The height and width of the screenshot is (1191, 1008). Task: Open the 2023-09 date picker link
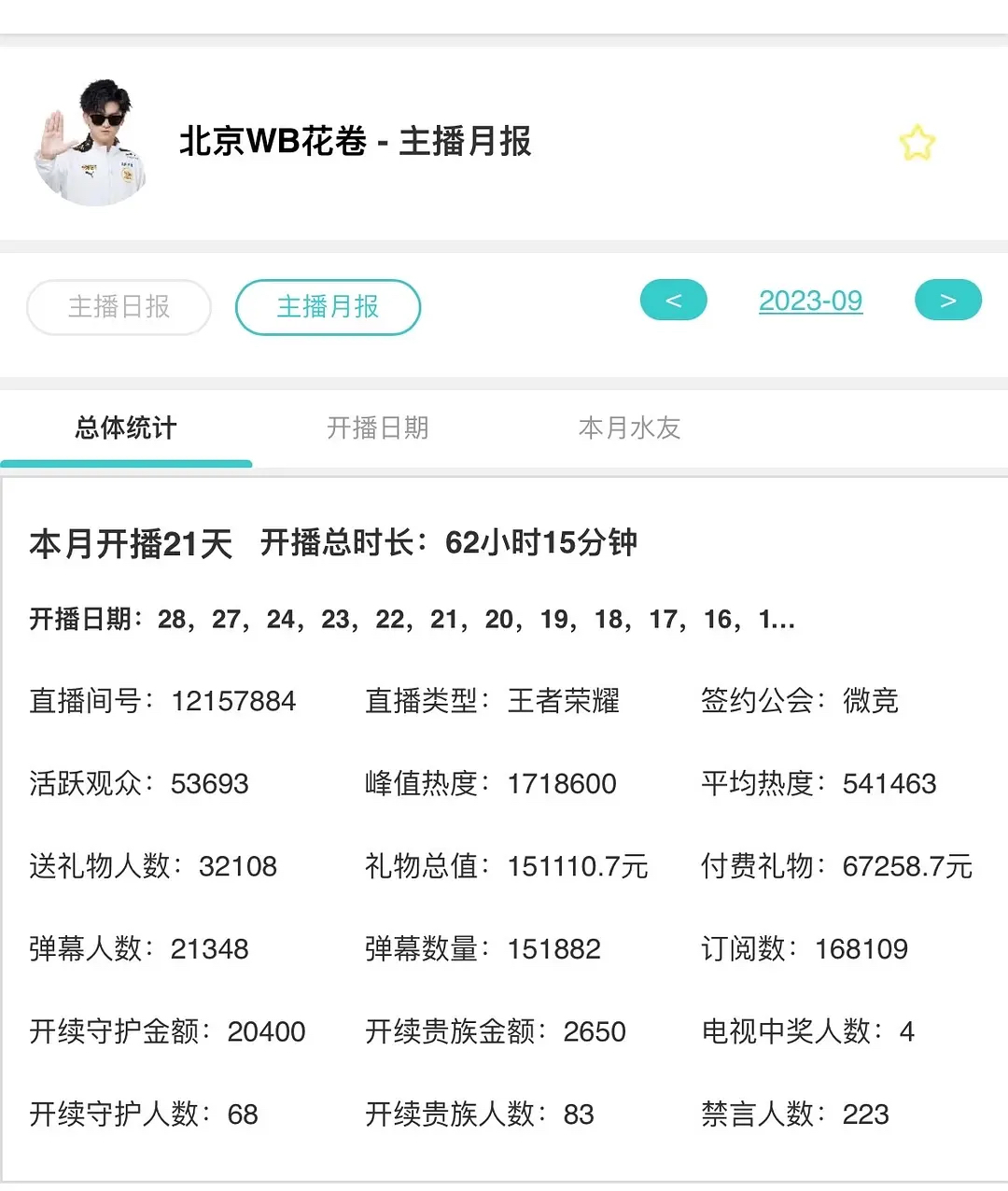[x=810, y=301]
